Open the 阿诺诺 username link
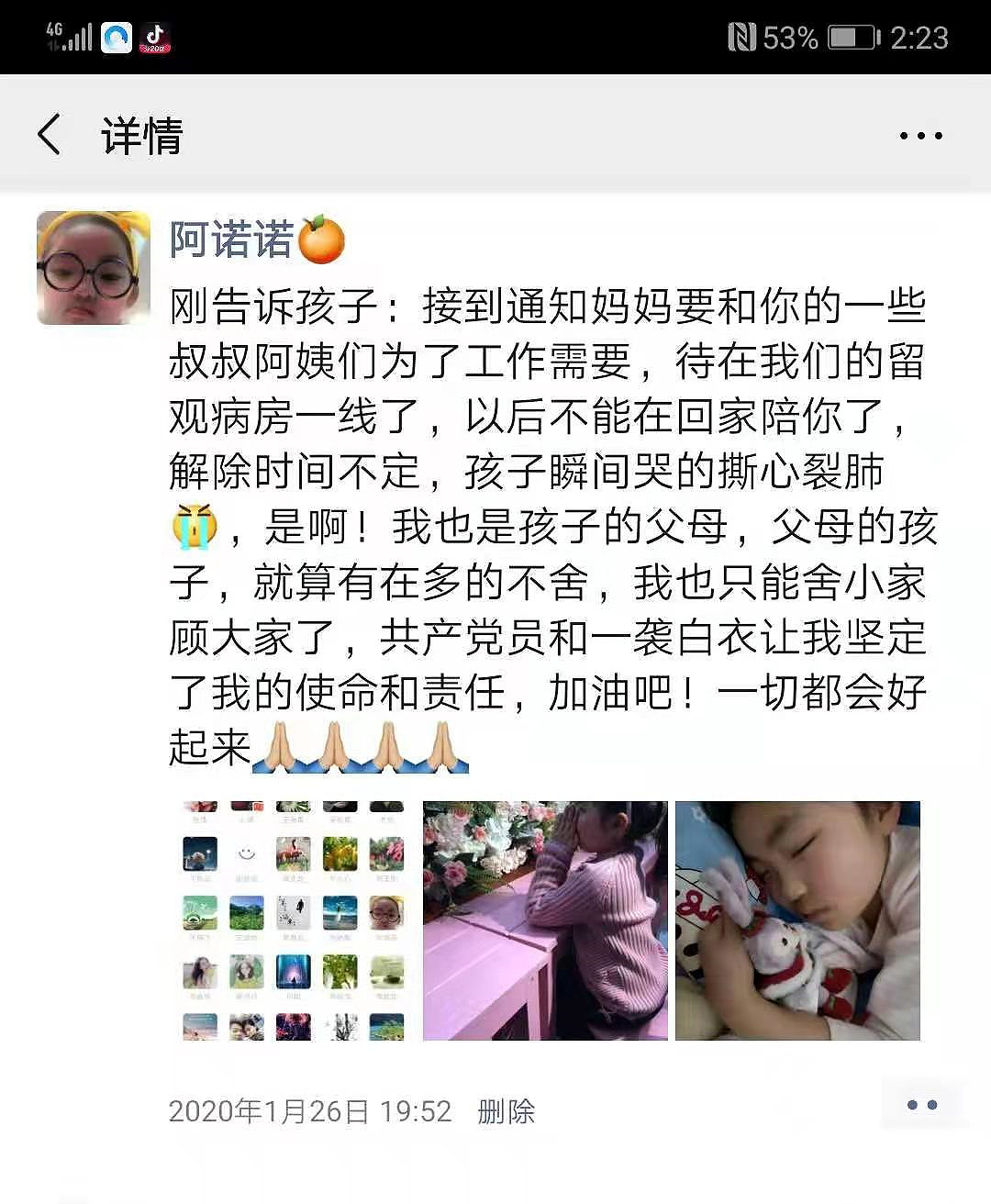Screen dimensions: 991x1204 231,240
